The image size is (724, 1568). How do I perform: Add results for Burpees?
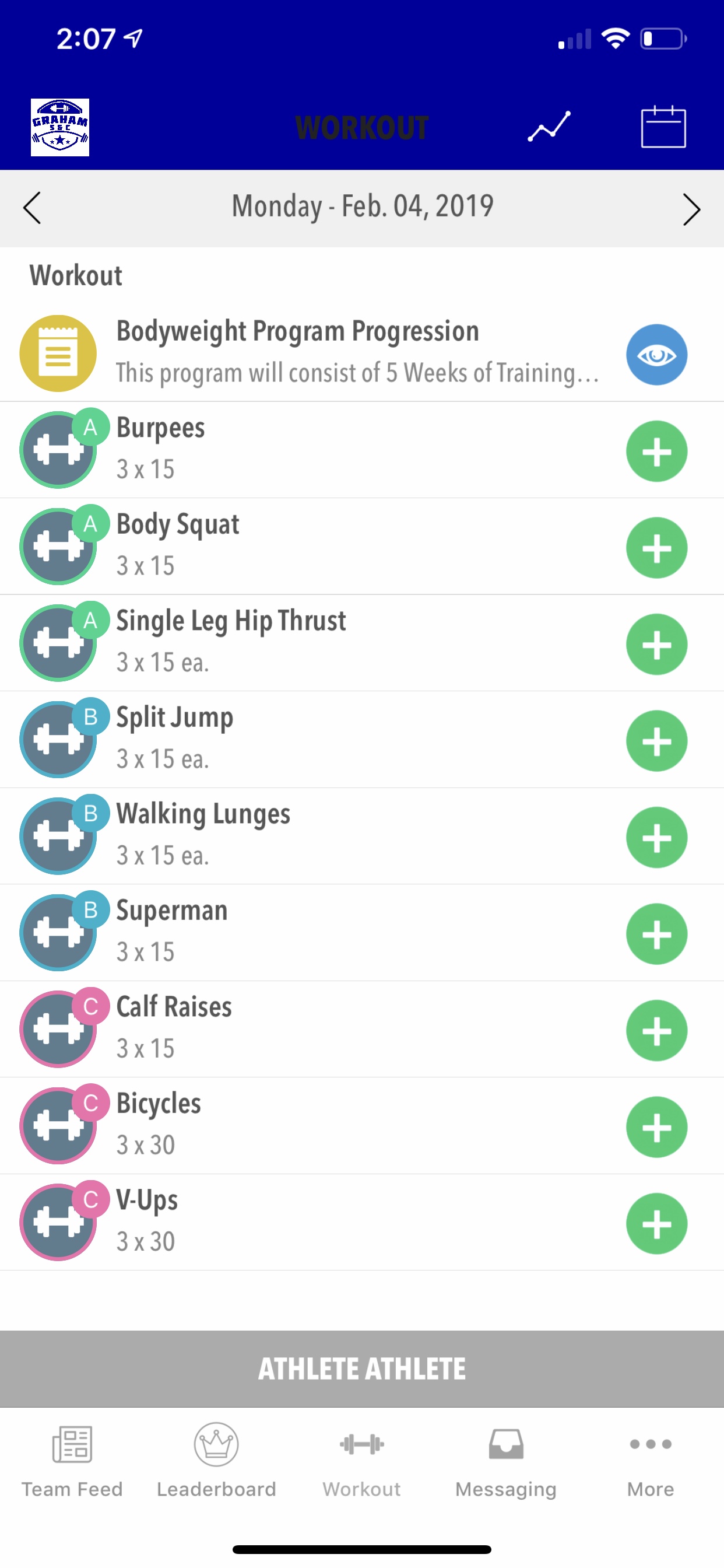(x=656, y=452)
